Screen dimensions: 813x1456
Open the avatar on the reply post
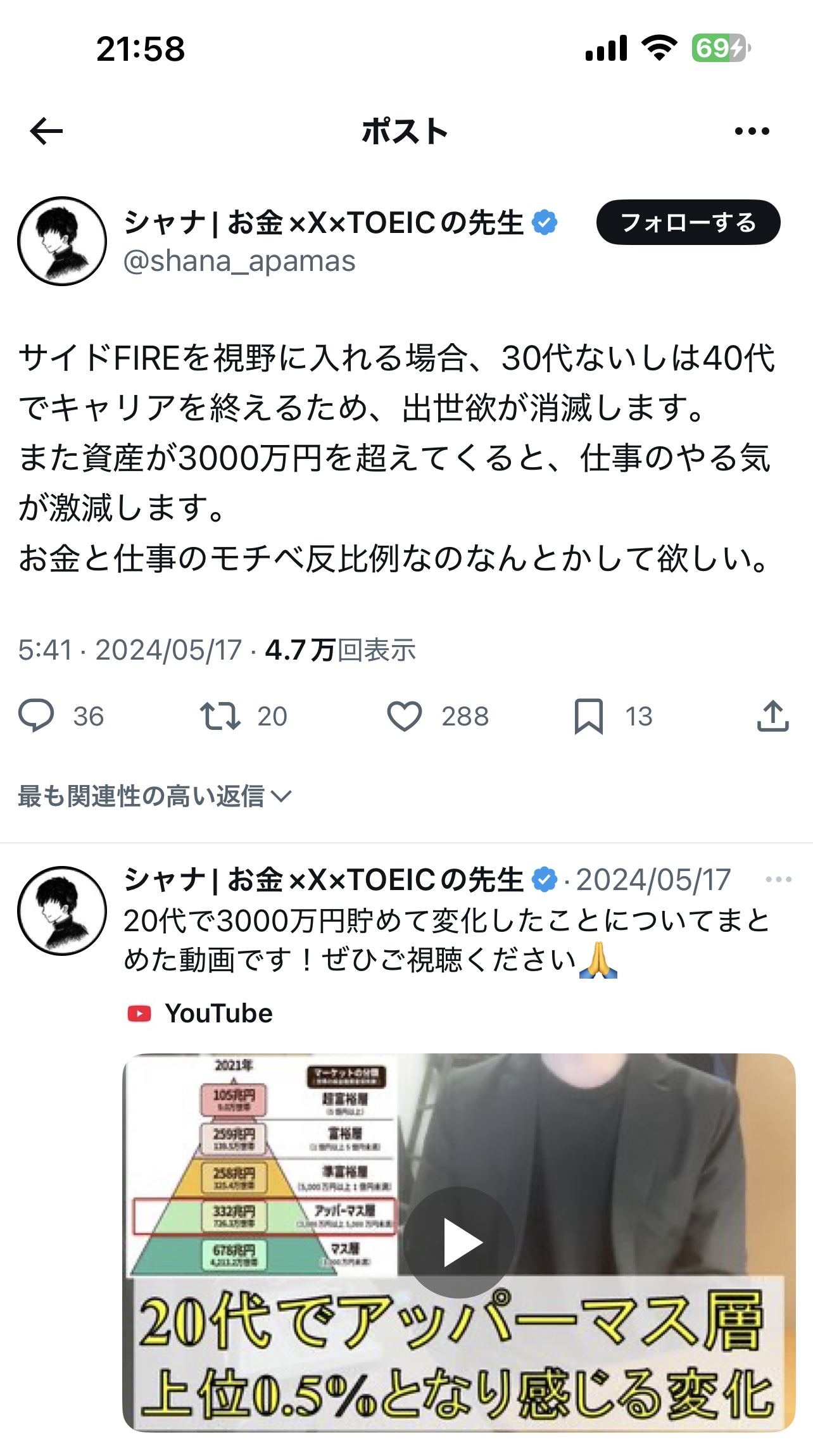(x=62, y=910)
